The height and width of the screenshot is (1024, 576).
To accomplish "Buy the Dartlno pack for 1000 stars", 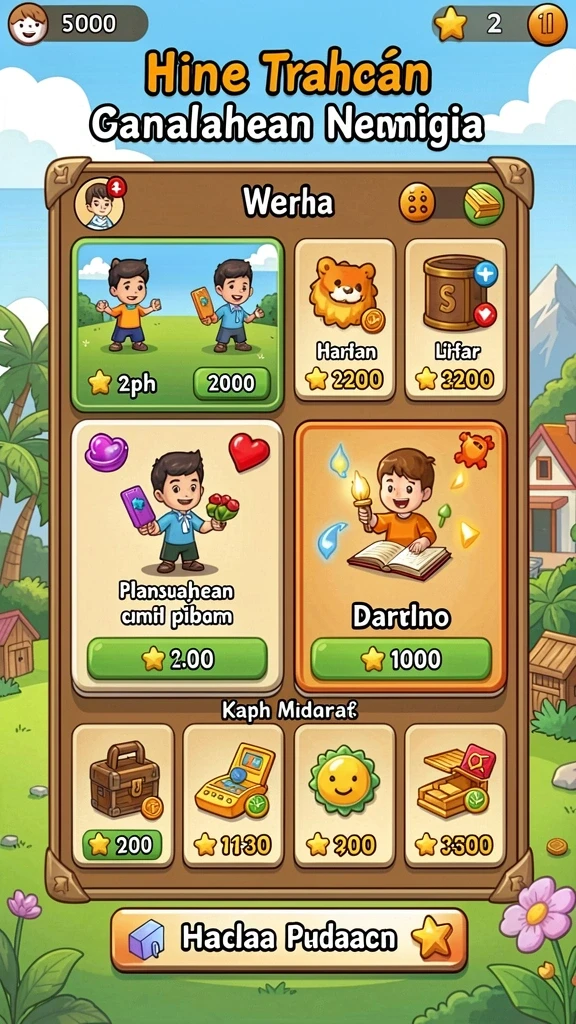I will [400, 659].
